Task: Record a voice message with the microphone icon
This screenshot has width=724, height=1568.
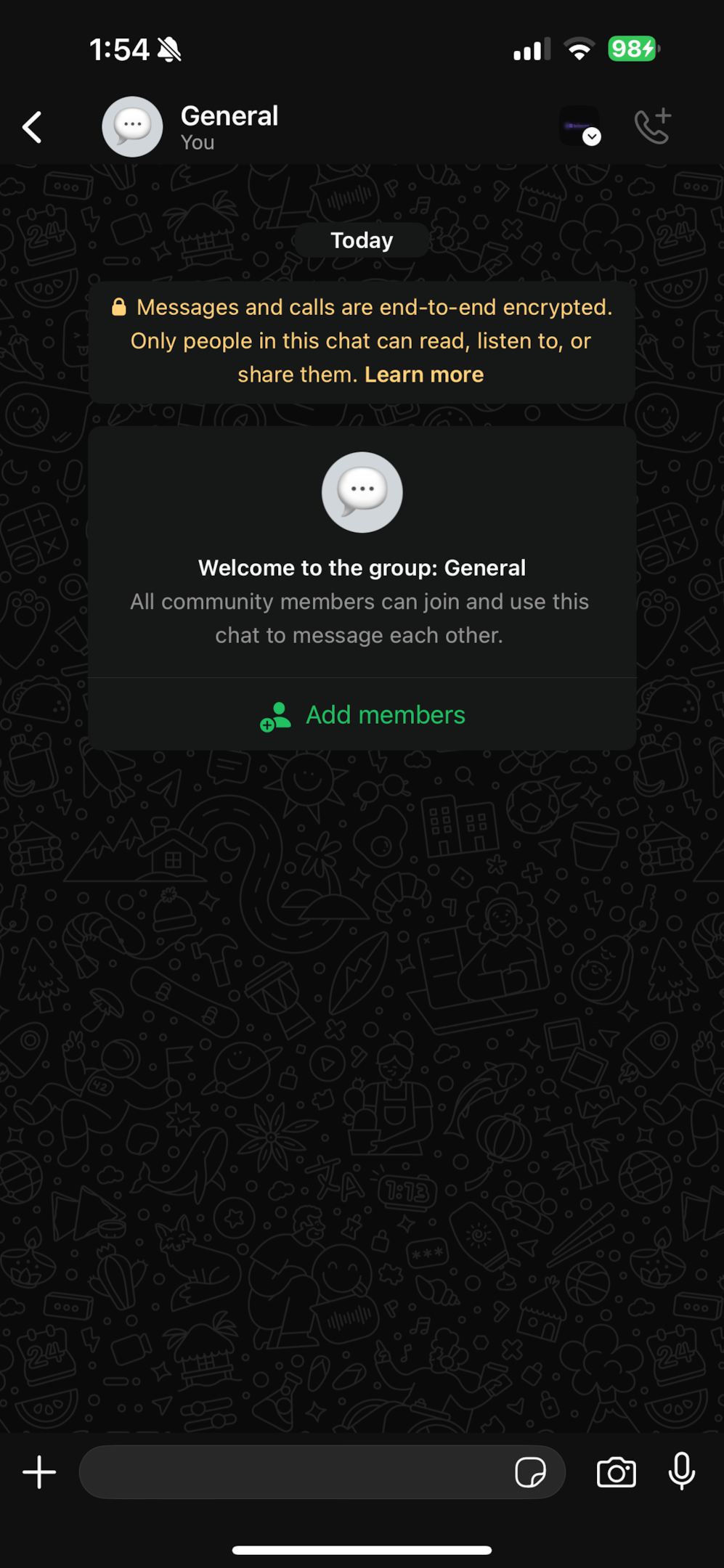Action: point(681,1471)
